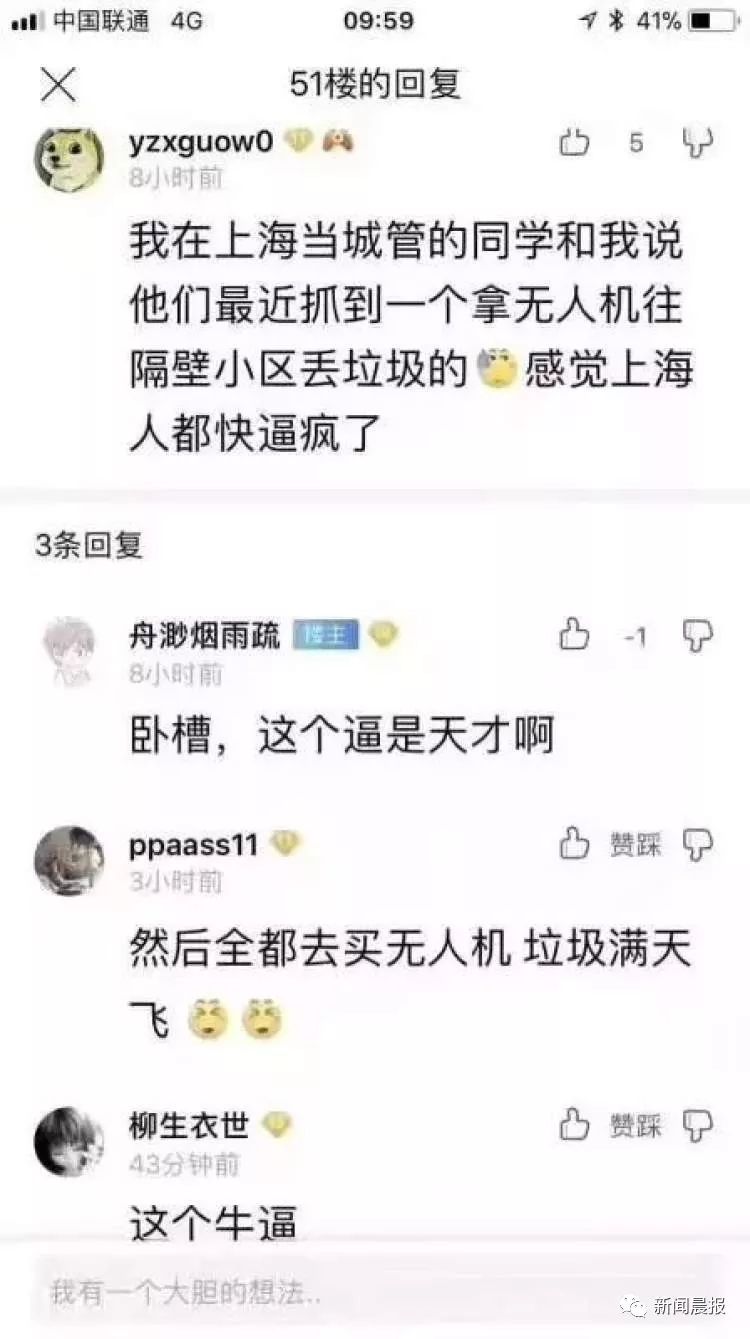Close the 51楼 replies page

coord(58,85)
